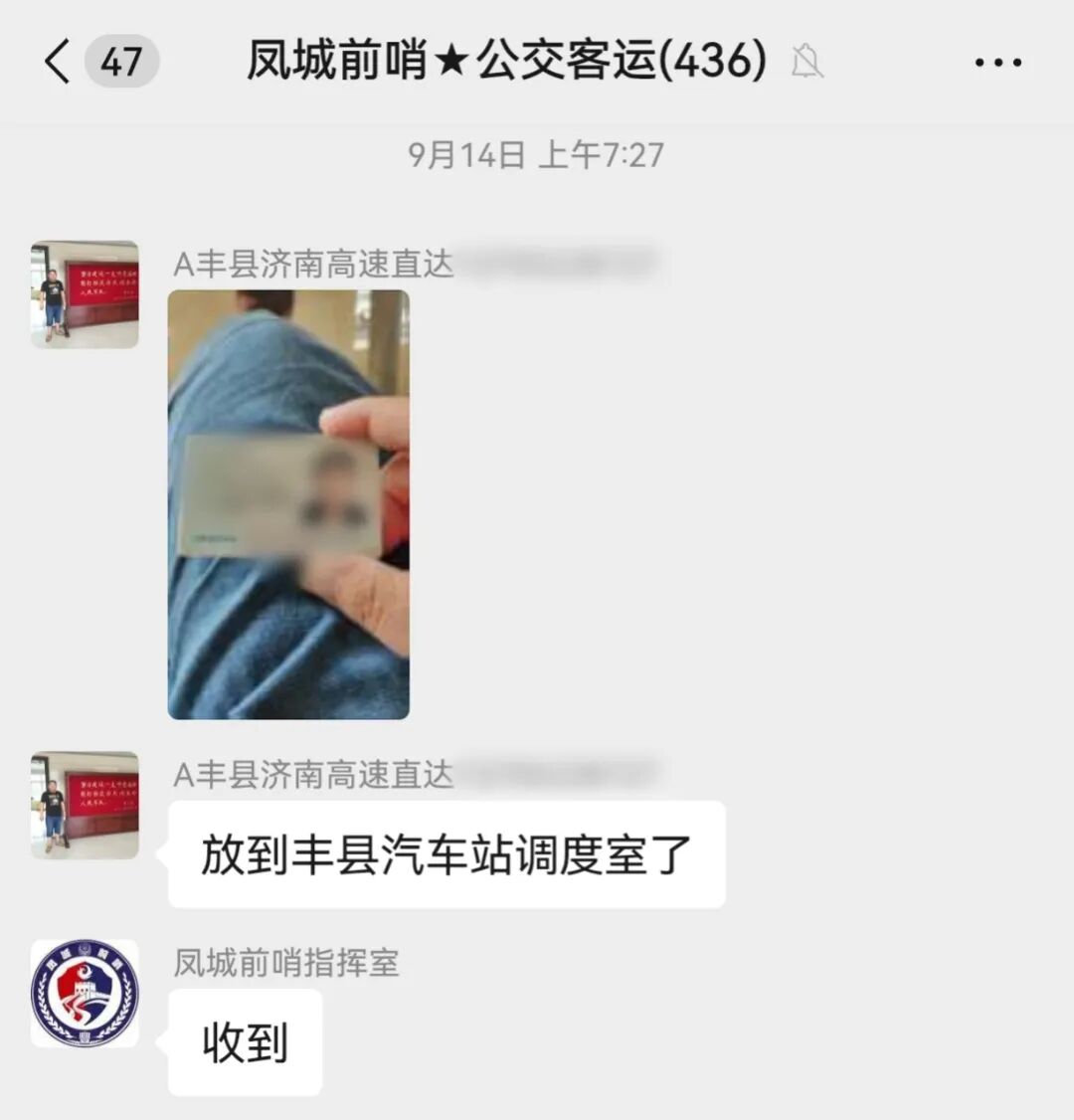The image size is (1074, 1120).
Task: Open the shared photo of the card
Action: pos(288,504)
